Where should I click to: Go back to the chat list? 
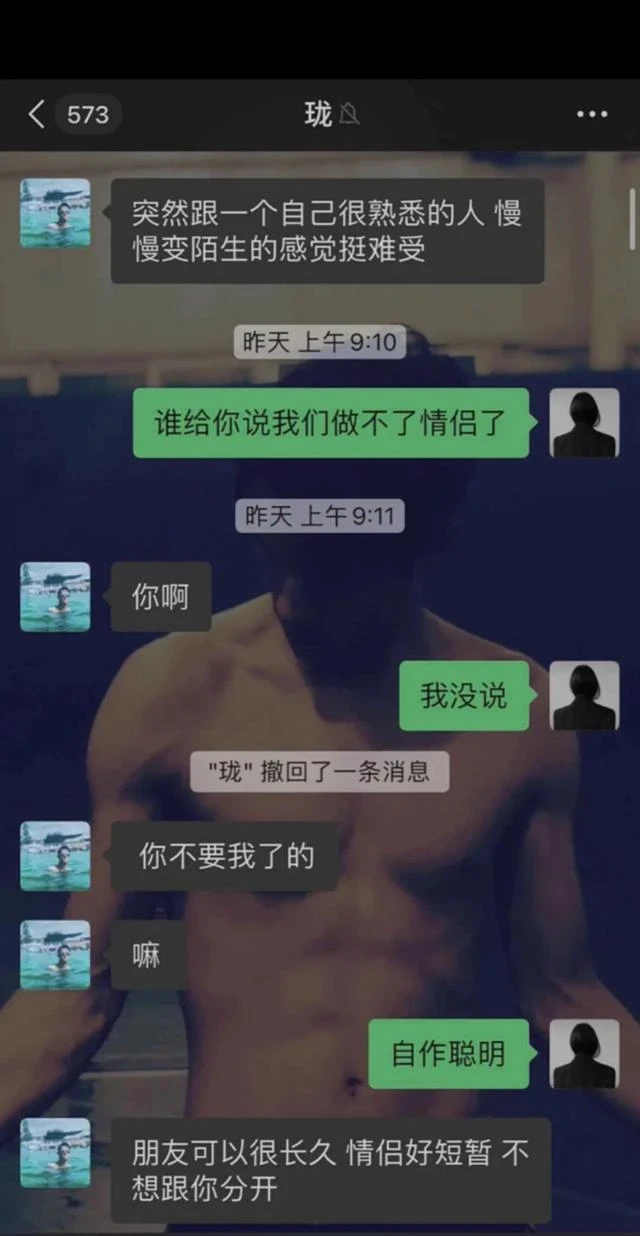point(36,115)
